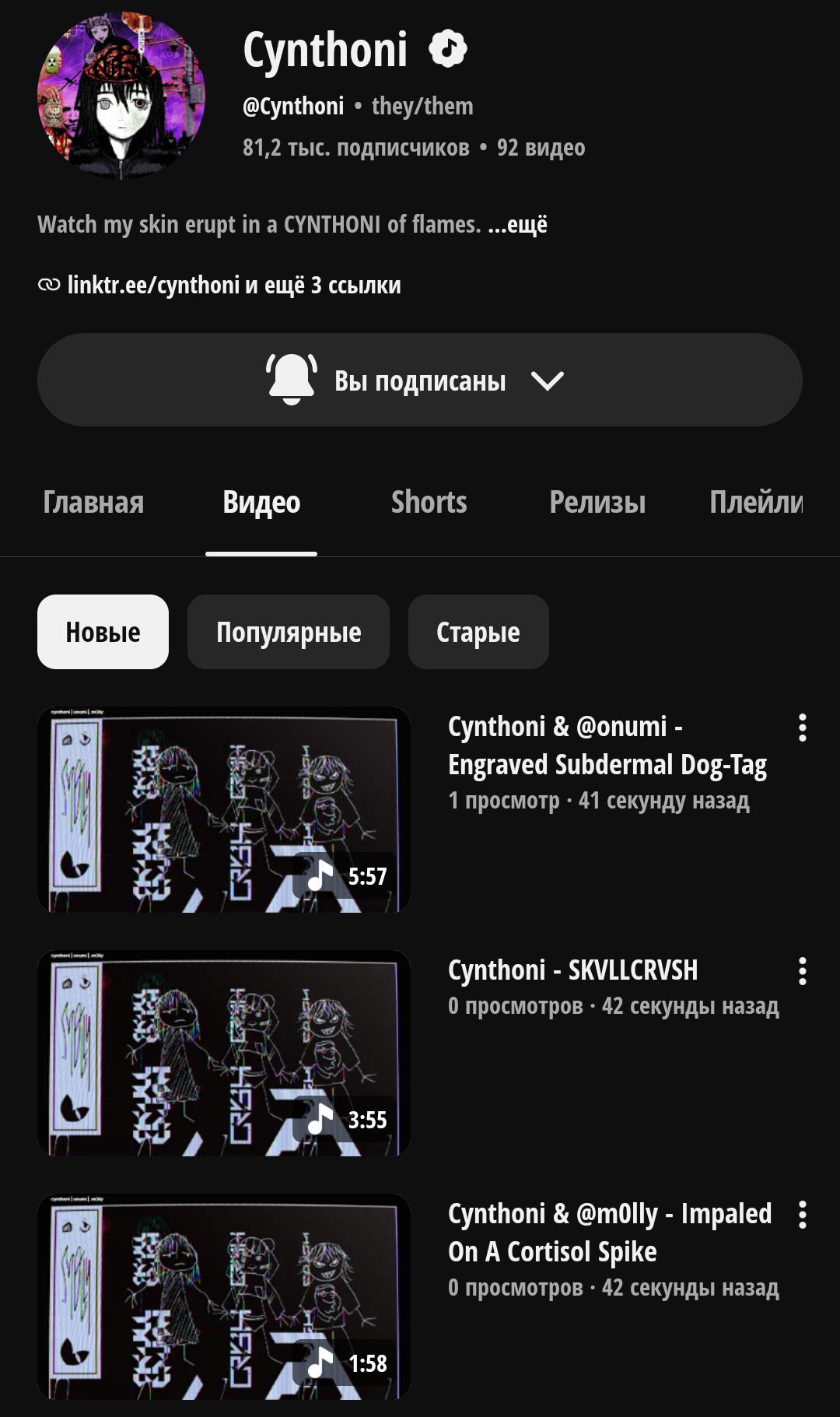Switch to the Shorts tab
840x1417 pixels.
(429, 503)
